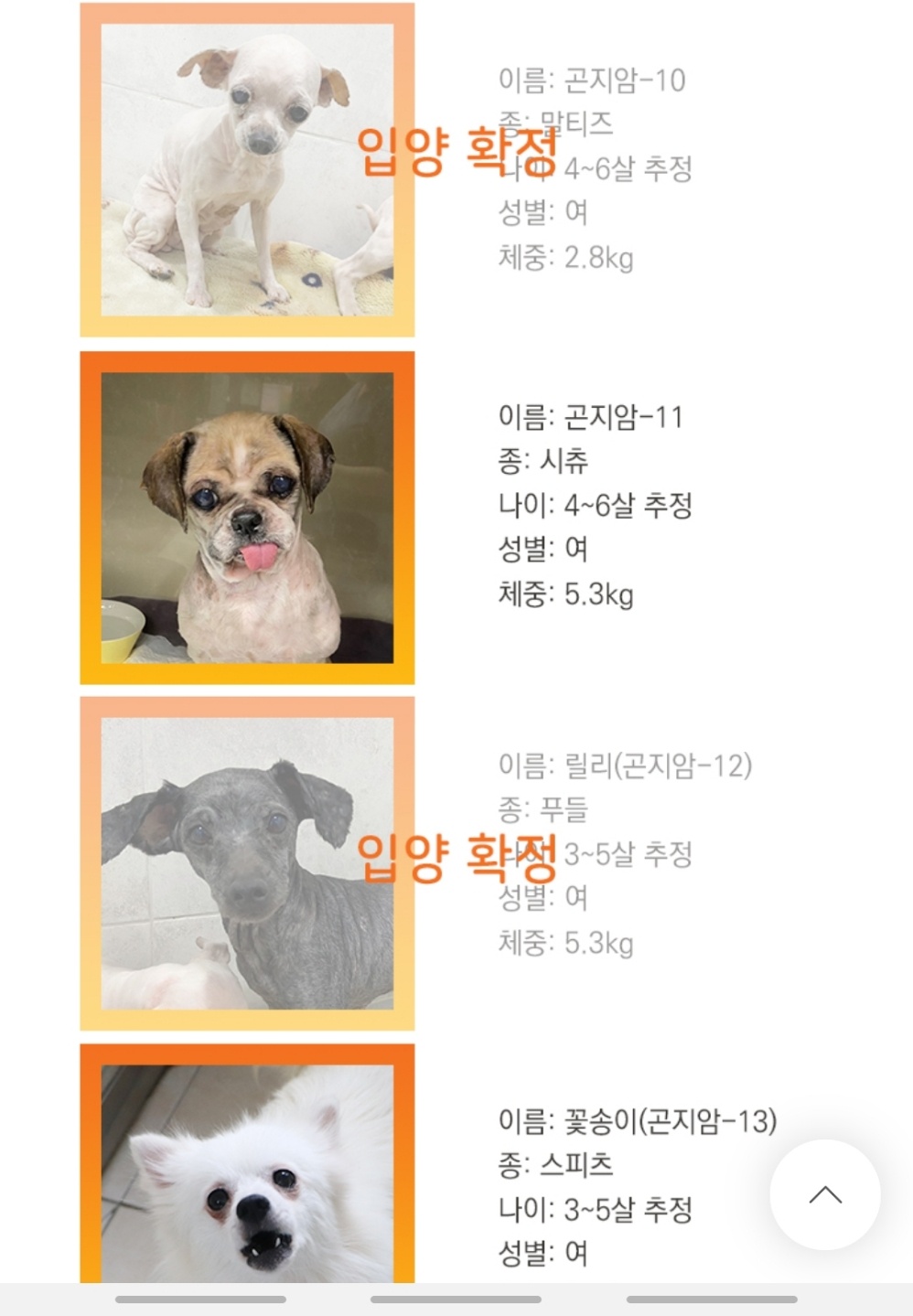913x1316 pixels.
Task: Select age text 4~6살 추정 for 곤지암-11
Action: 595,507
